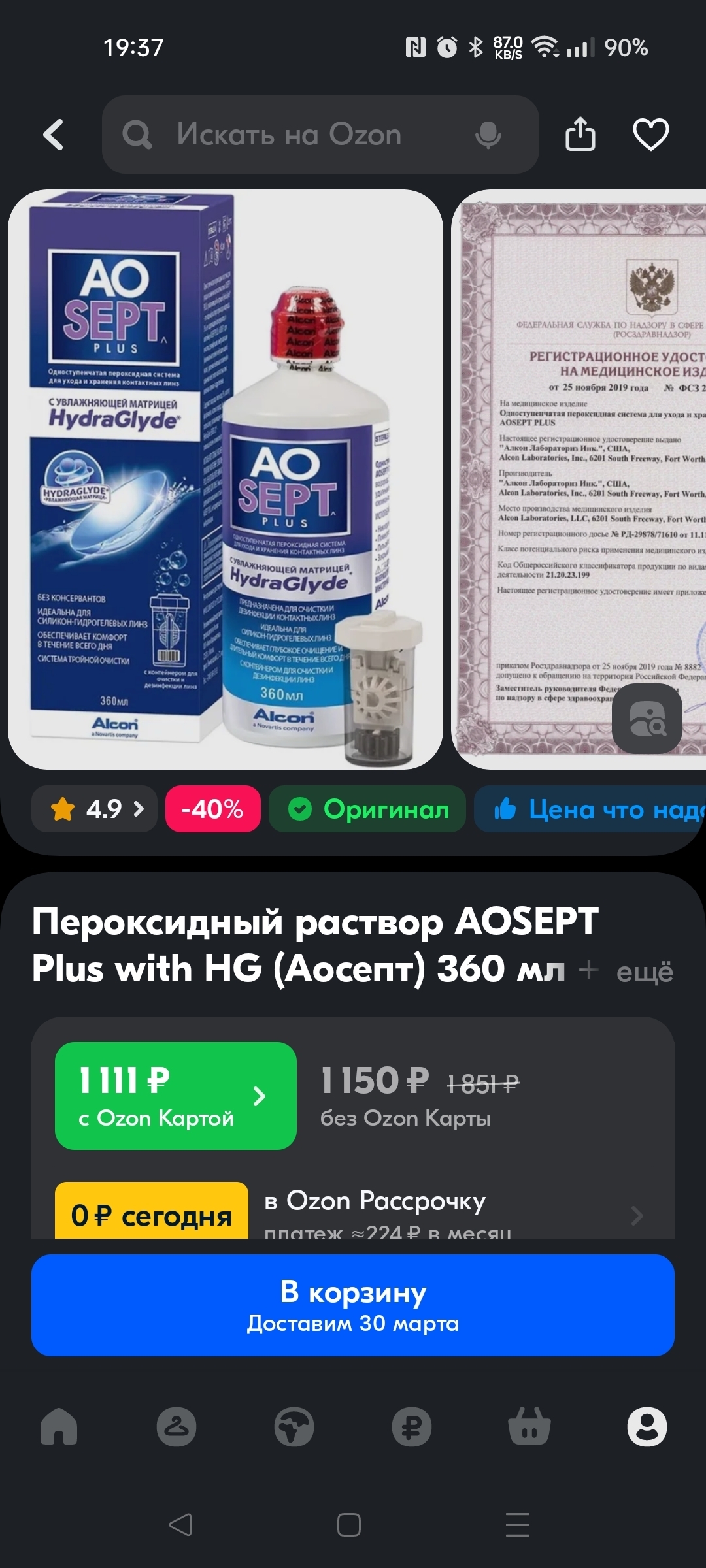Expand the product title with 'ещё'
The image size is (706, 1568).
[x=644, y=972]
